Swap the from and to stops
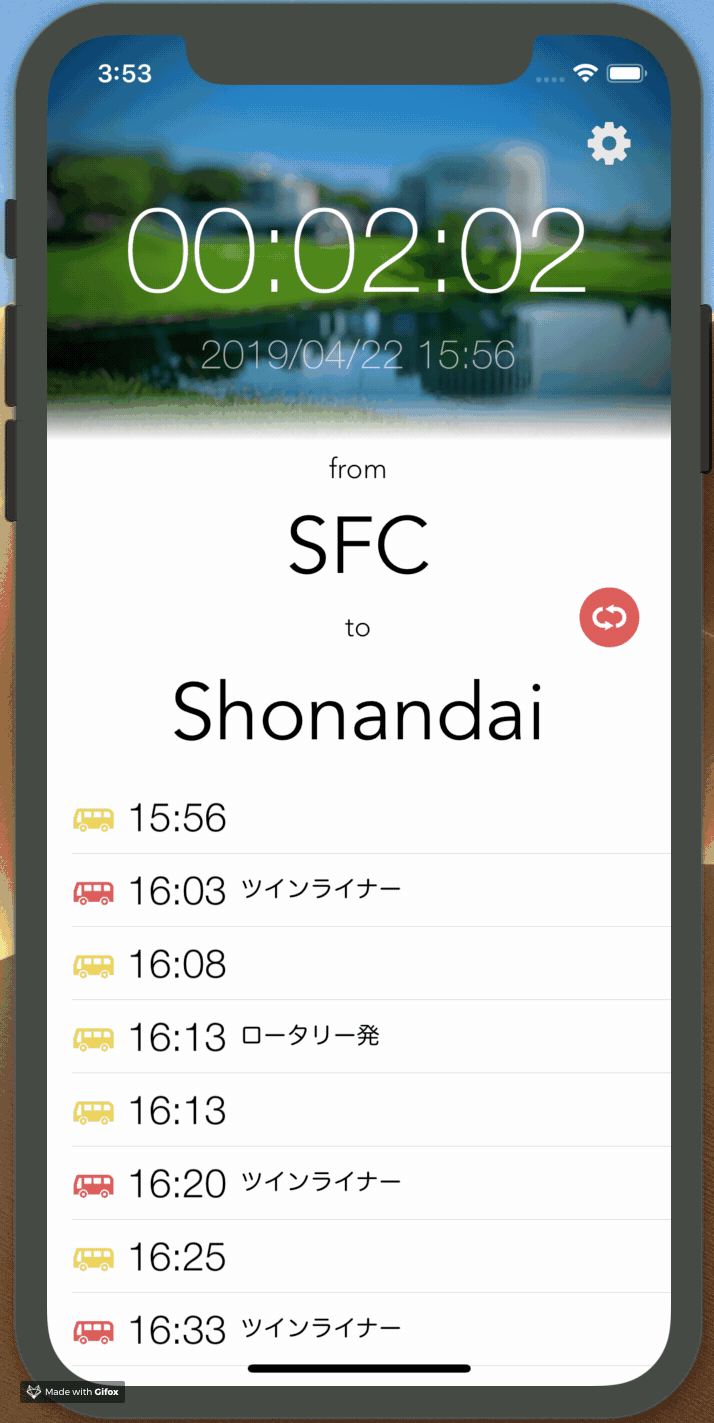714x1423 pixels. tap(609, 618)
